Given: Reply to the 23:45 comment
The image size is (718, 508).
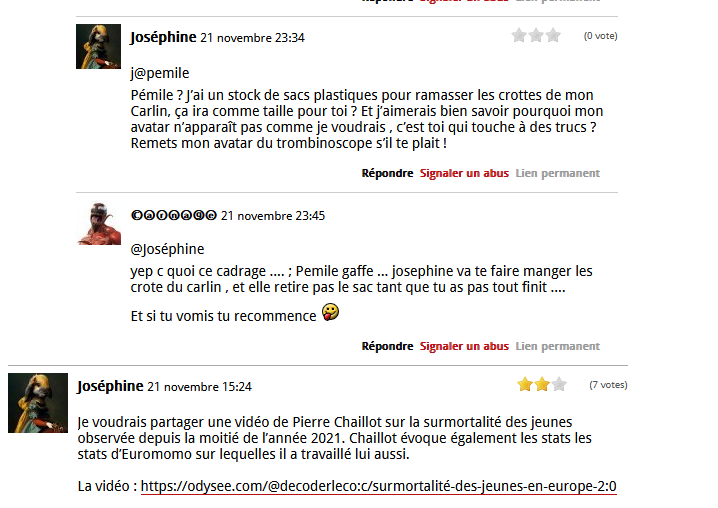Looking at the screenshot, I should tap(387, 346).
